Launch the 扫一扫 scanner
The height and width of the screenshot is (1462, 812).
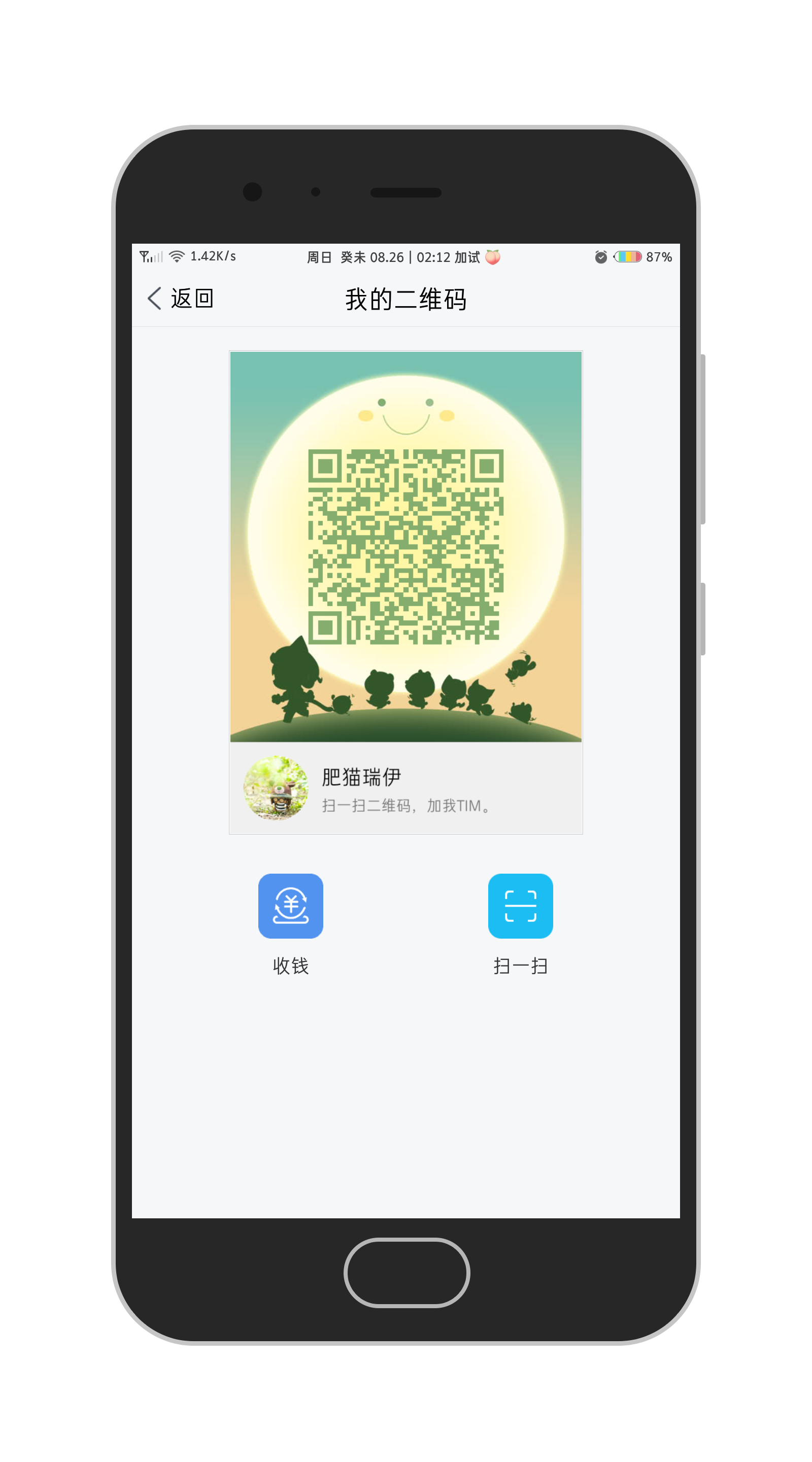(520, 906)
